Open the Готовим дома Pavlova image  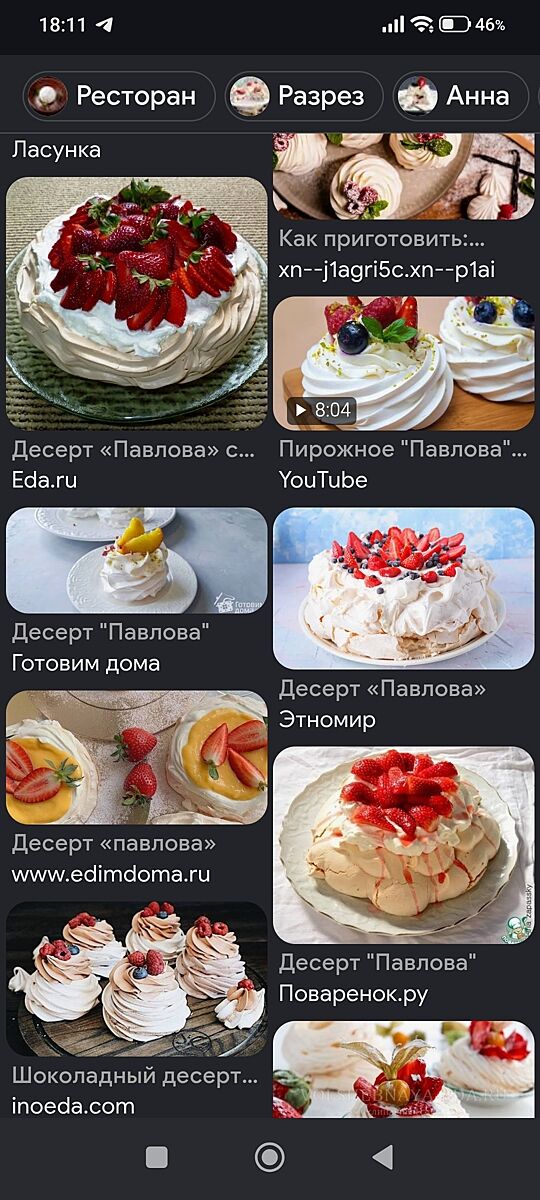137,561
